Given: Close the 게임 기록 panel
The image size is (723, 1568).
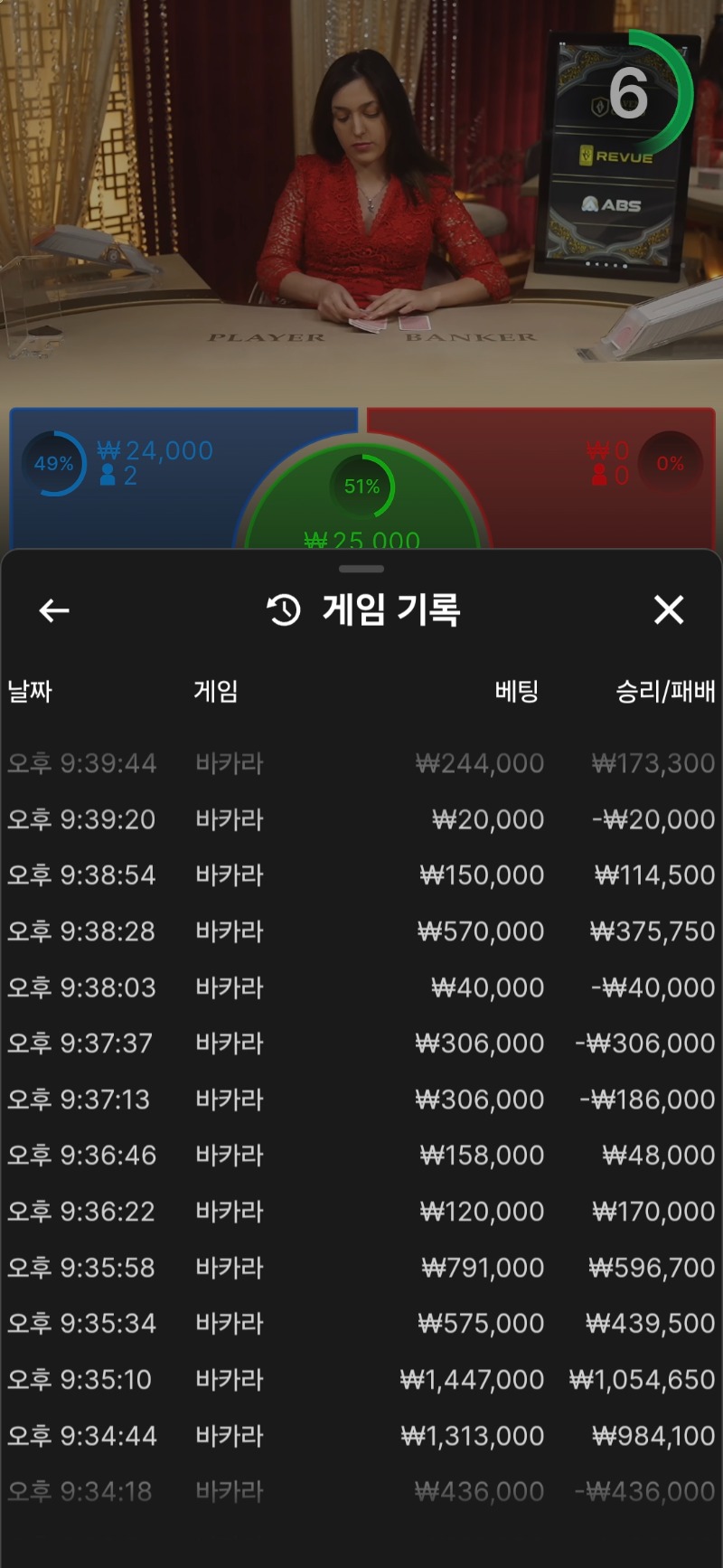Looking at the screenshot, I should tap(669, 610).
